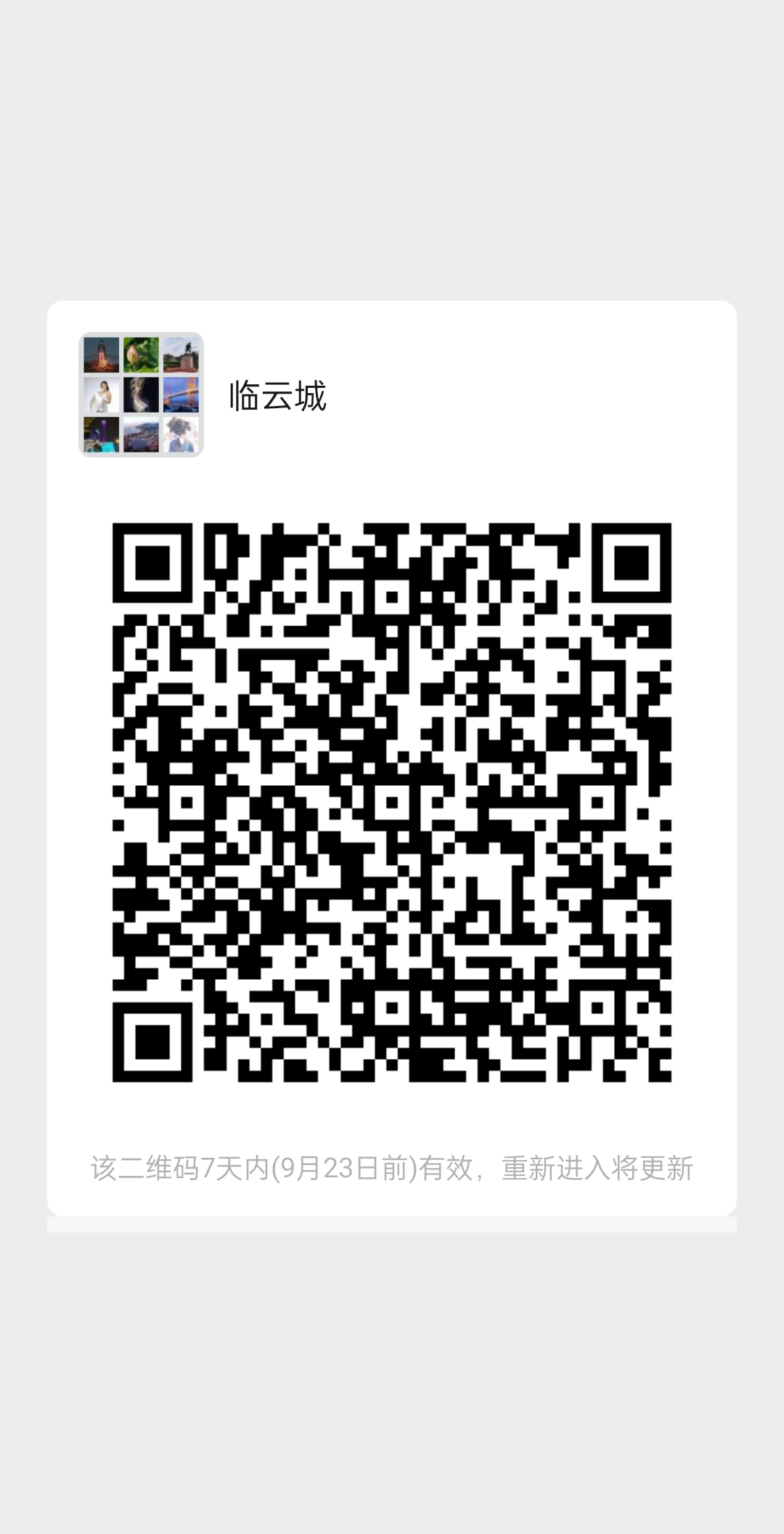This screenshot has height=1534, width=784.
Task: Tap the gray background below the card
Action: click(392, 1380)
